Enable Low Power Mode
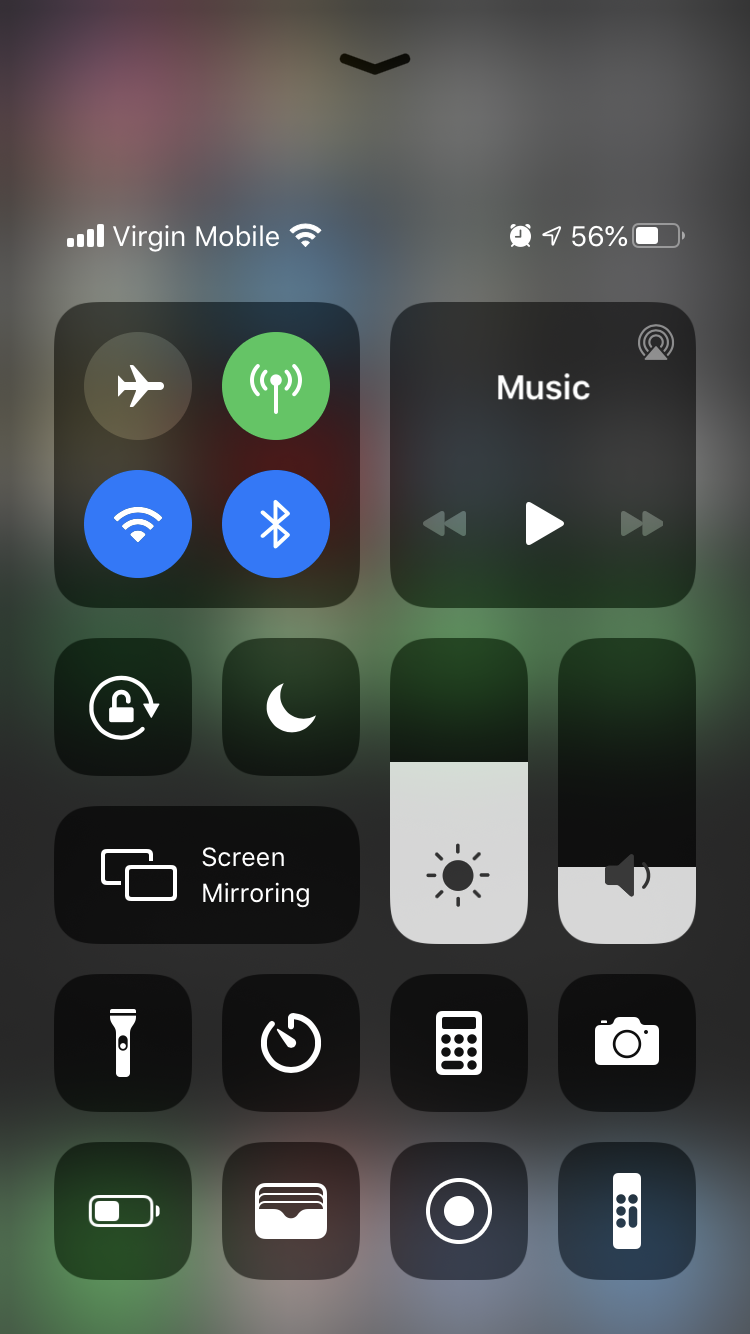Image resolution: width=750 pixels, height=1334 pixels. pyautogui.click(x=123, y=1211)
